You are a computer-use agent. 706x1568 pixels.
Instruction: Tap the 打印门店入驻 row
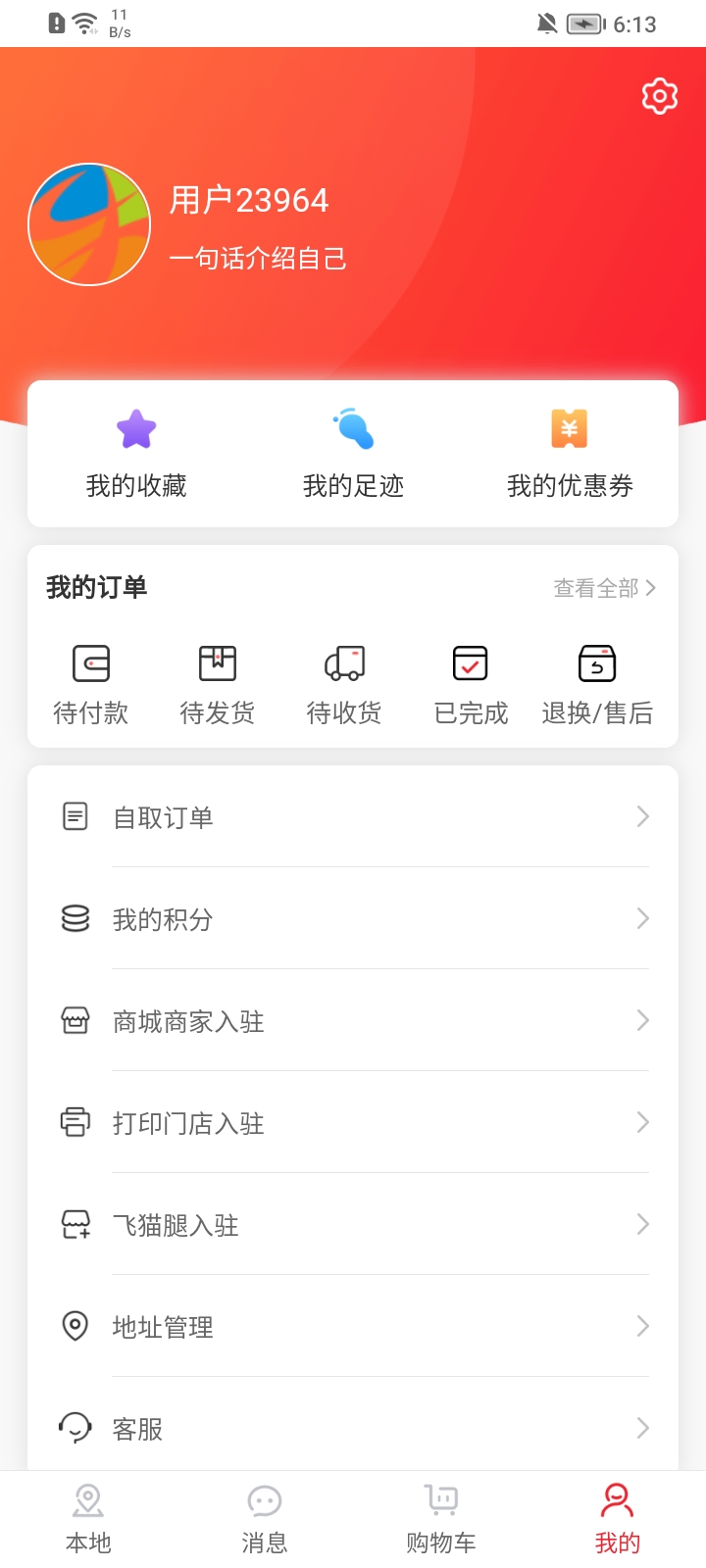pyautogui.click(x=353, y=1122)
